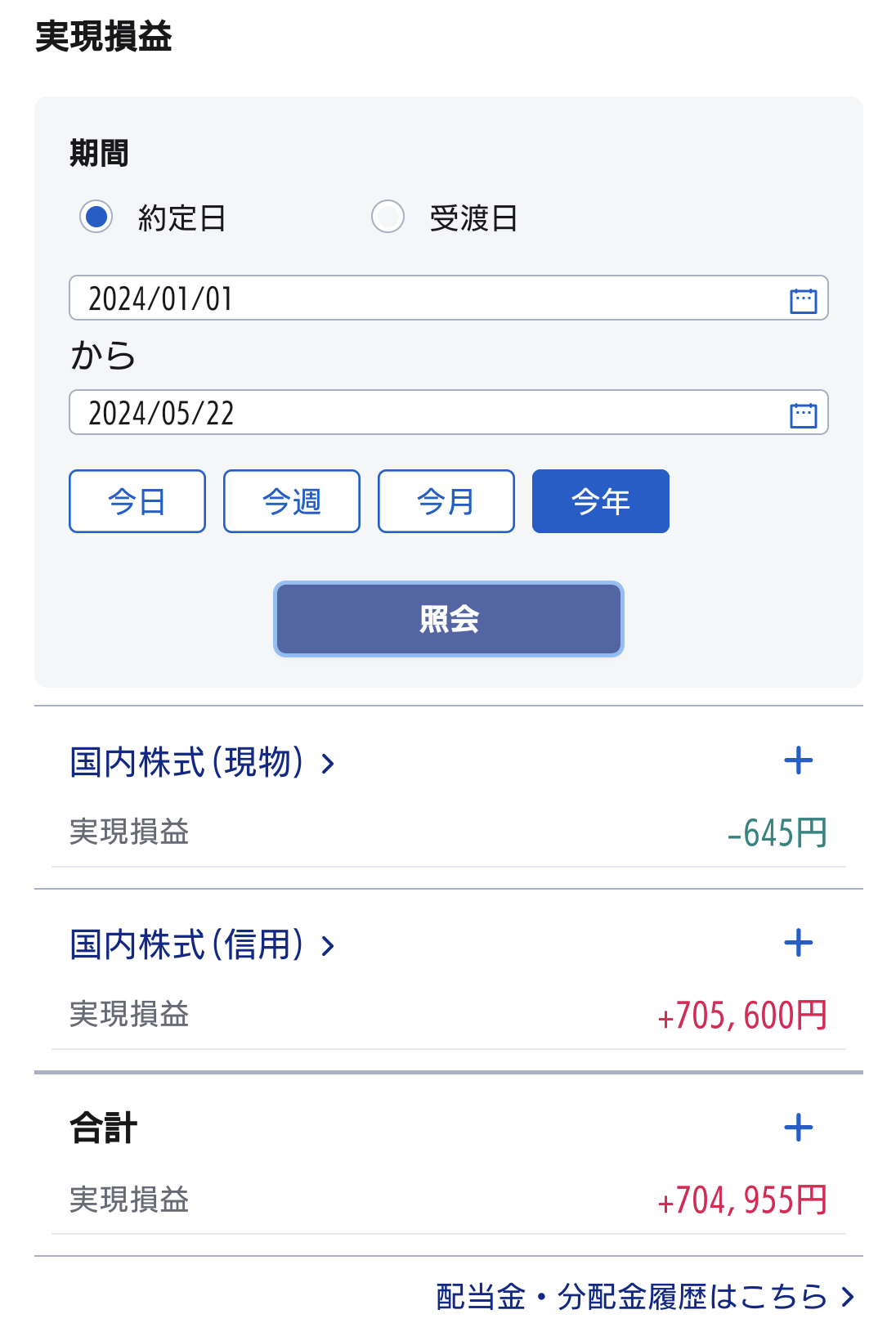Viewport: 896px width, 1332px height.
Task: Expand the 国内株式(信用) section with plus
Action: (x=798, y=943)
